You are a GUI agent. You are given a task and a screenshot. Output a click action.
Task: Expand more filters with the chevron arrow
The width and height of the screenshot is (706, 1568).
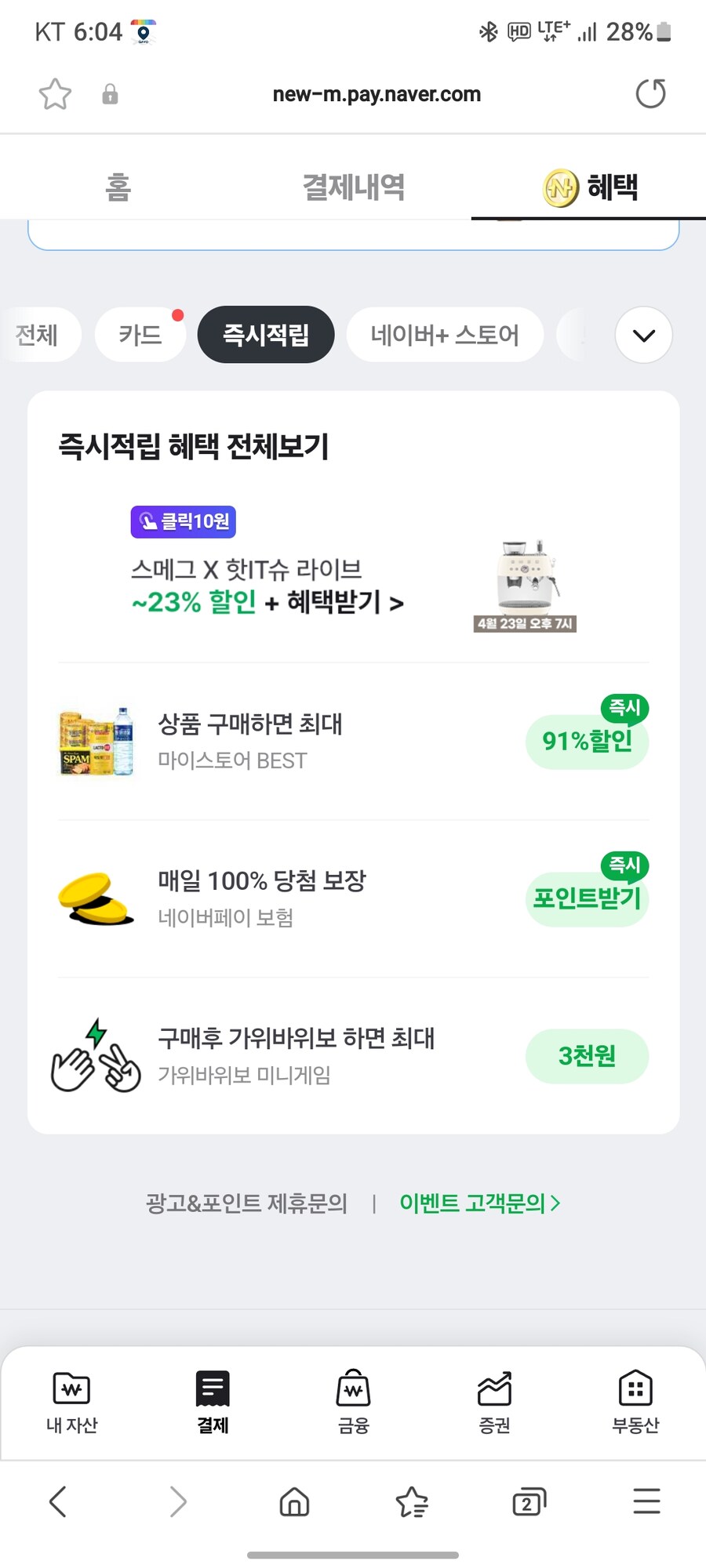643,335
